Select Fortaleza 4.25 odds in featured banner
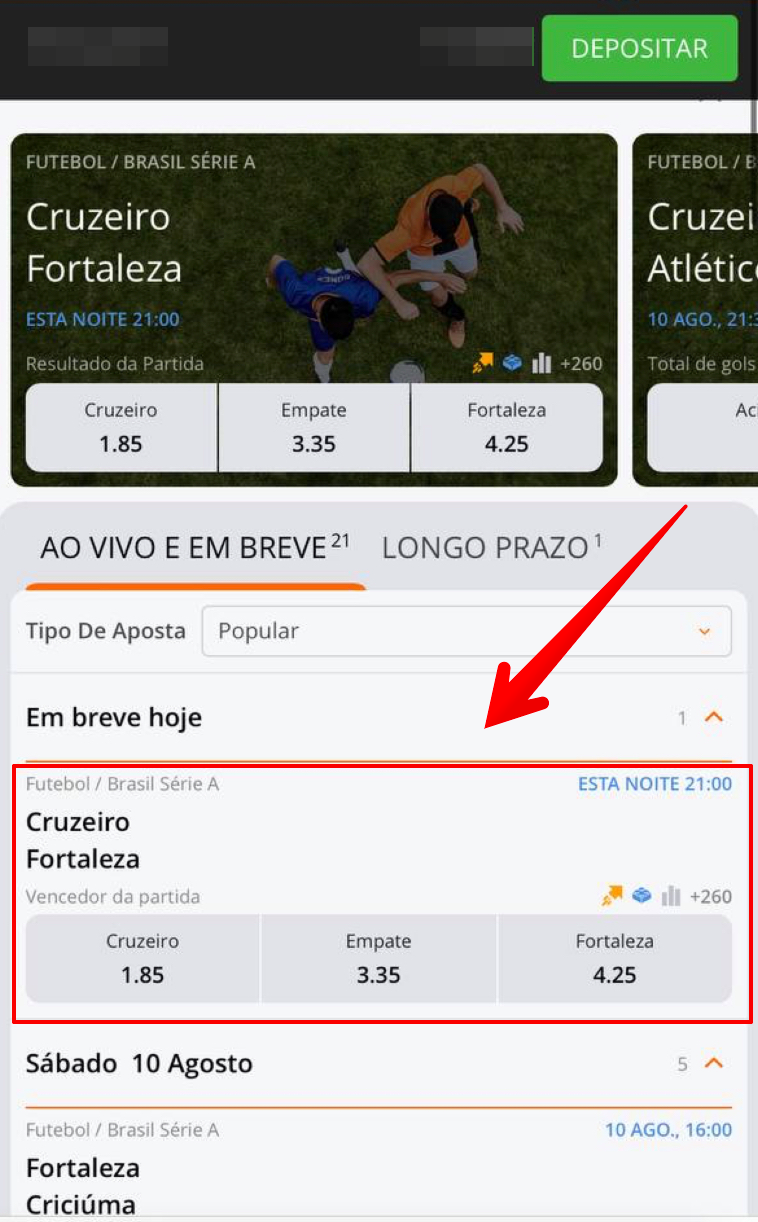Viewport: 758px width, 1222px height. 506,428
